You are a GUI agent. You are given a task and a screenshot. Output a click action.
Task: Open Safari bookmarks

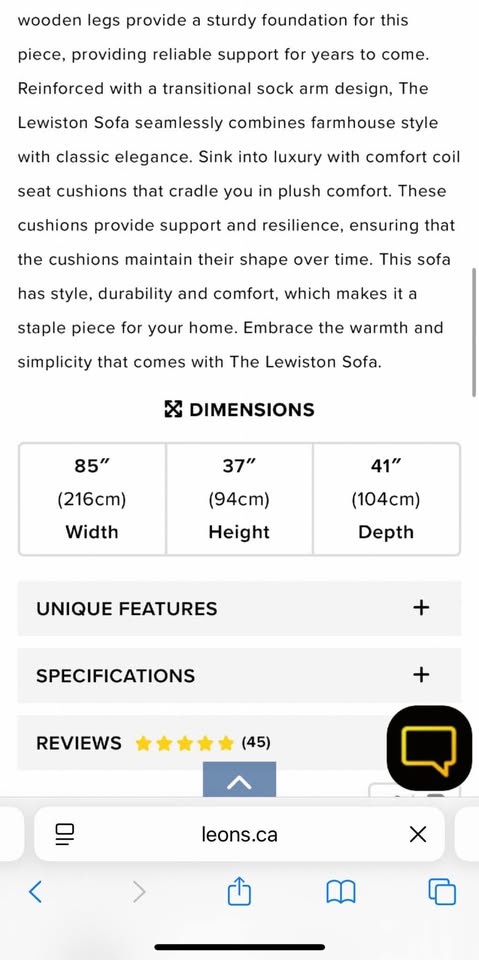(341, 892)
